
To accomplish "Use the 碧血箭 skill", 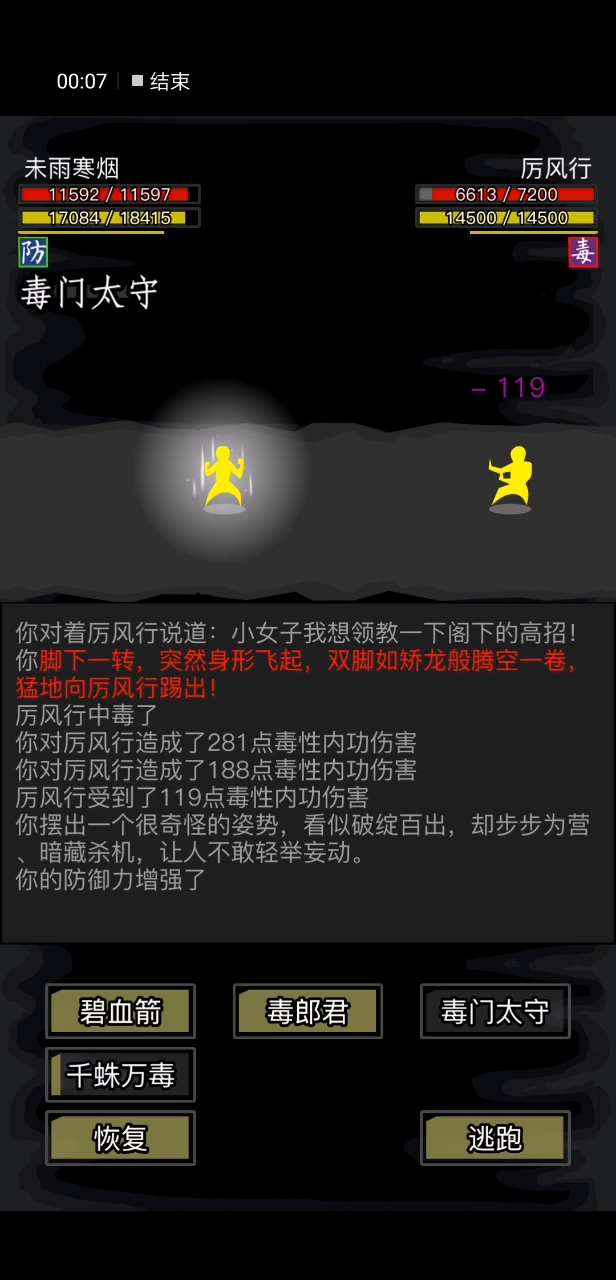I will point(120,1012).
